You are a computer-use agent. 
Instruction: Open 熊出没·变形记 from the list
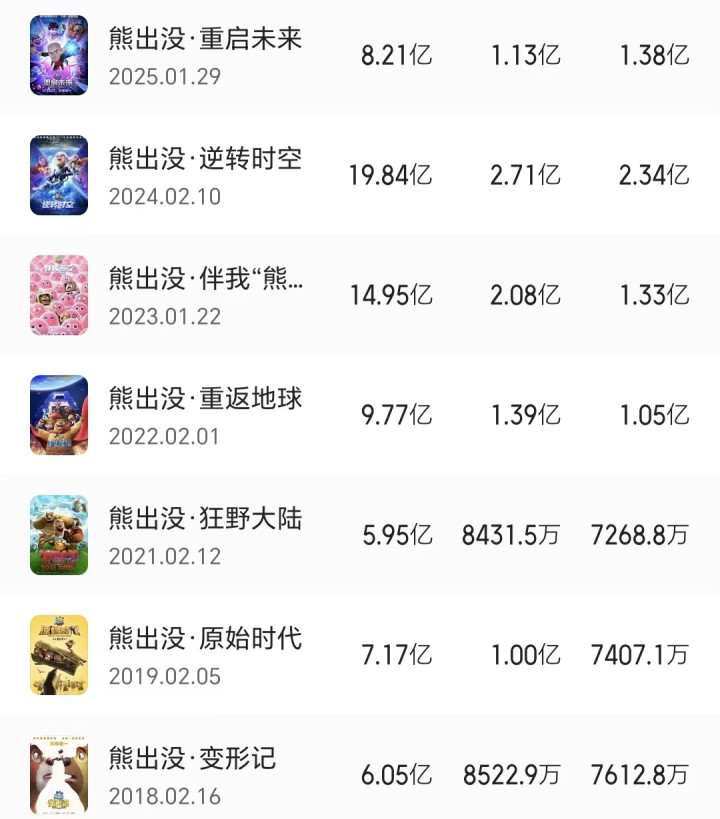(192, 760)
